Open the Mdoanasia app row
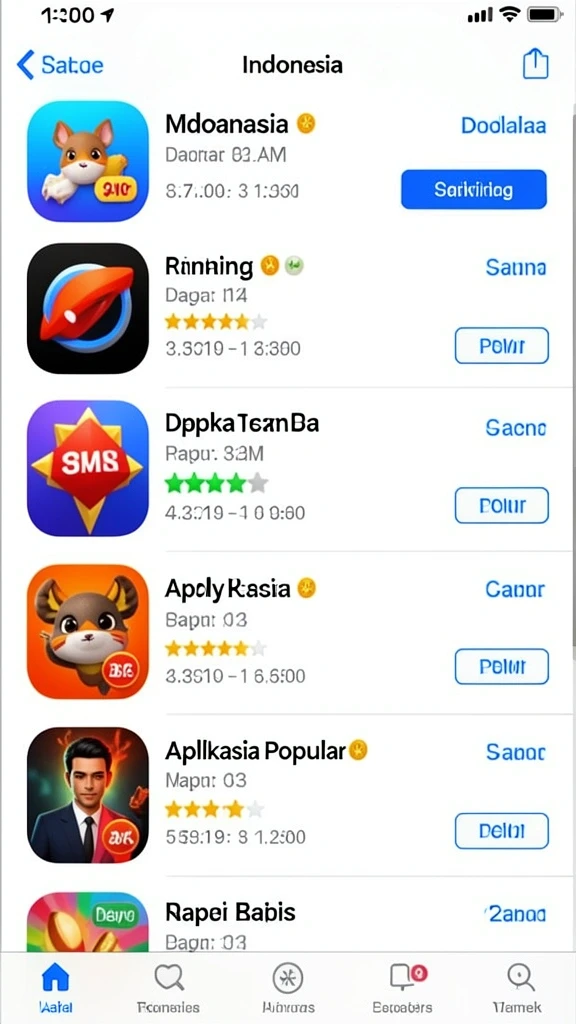 288,161
